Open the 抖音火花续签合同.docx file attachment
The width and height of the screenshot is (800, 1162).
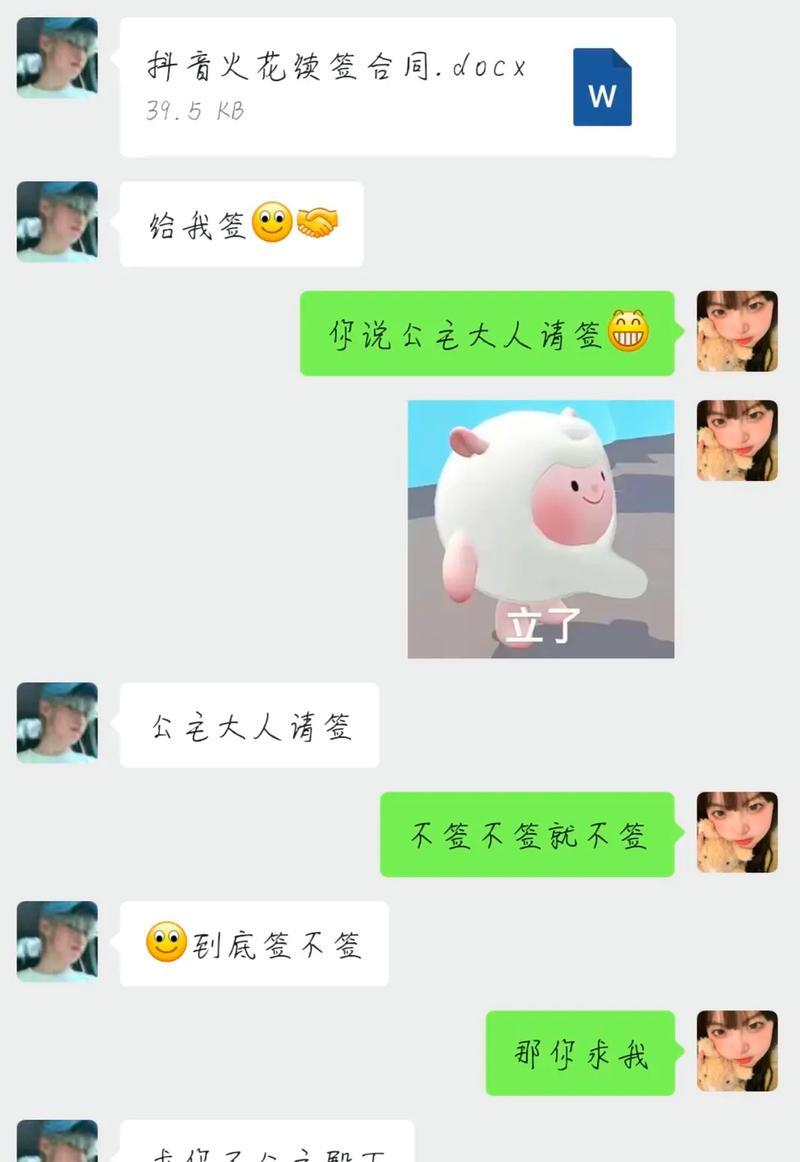[397, 87]
